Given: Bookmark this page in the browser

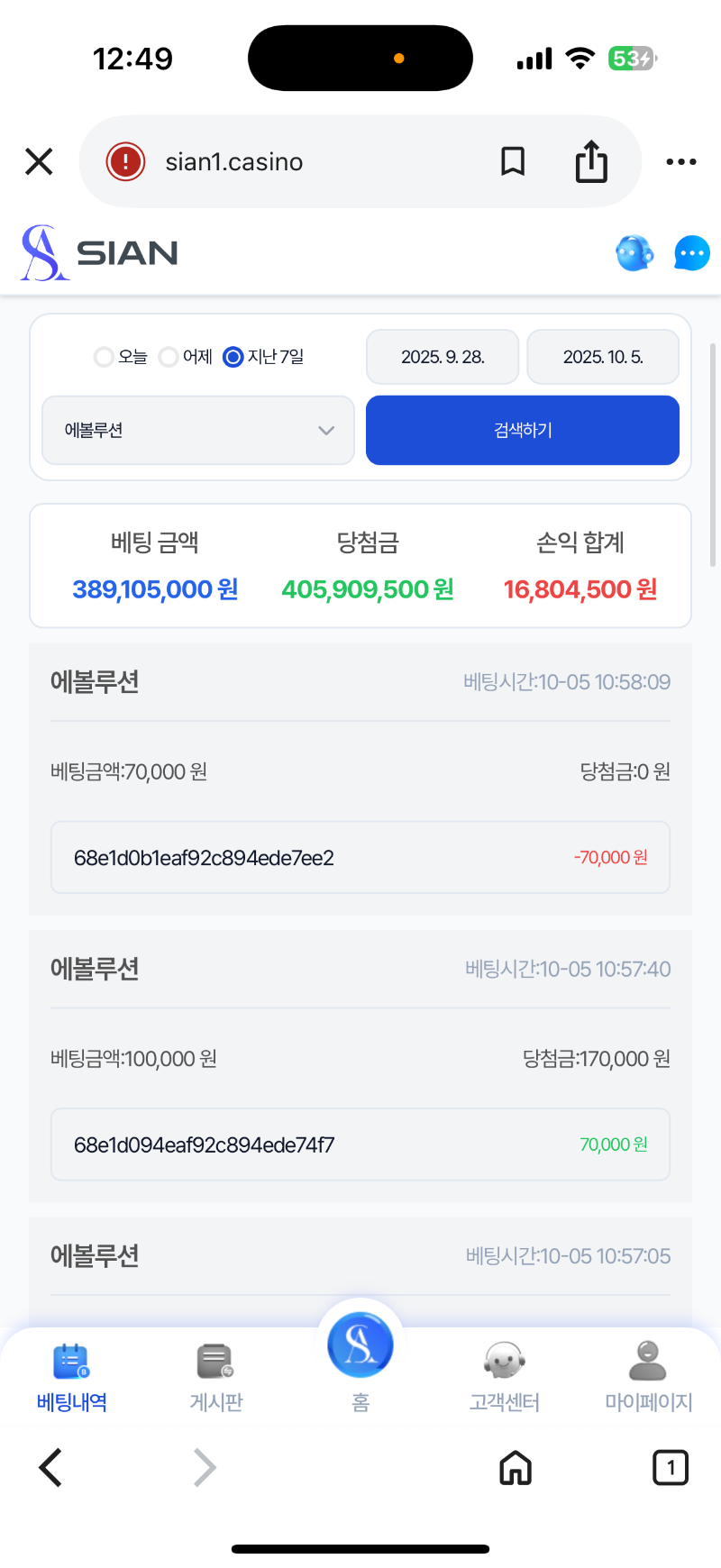Looking at the screenshot, I should [x=513, y=162].
